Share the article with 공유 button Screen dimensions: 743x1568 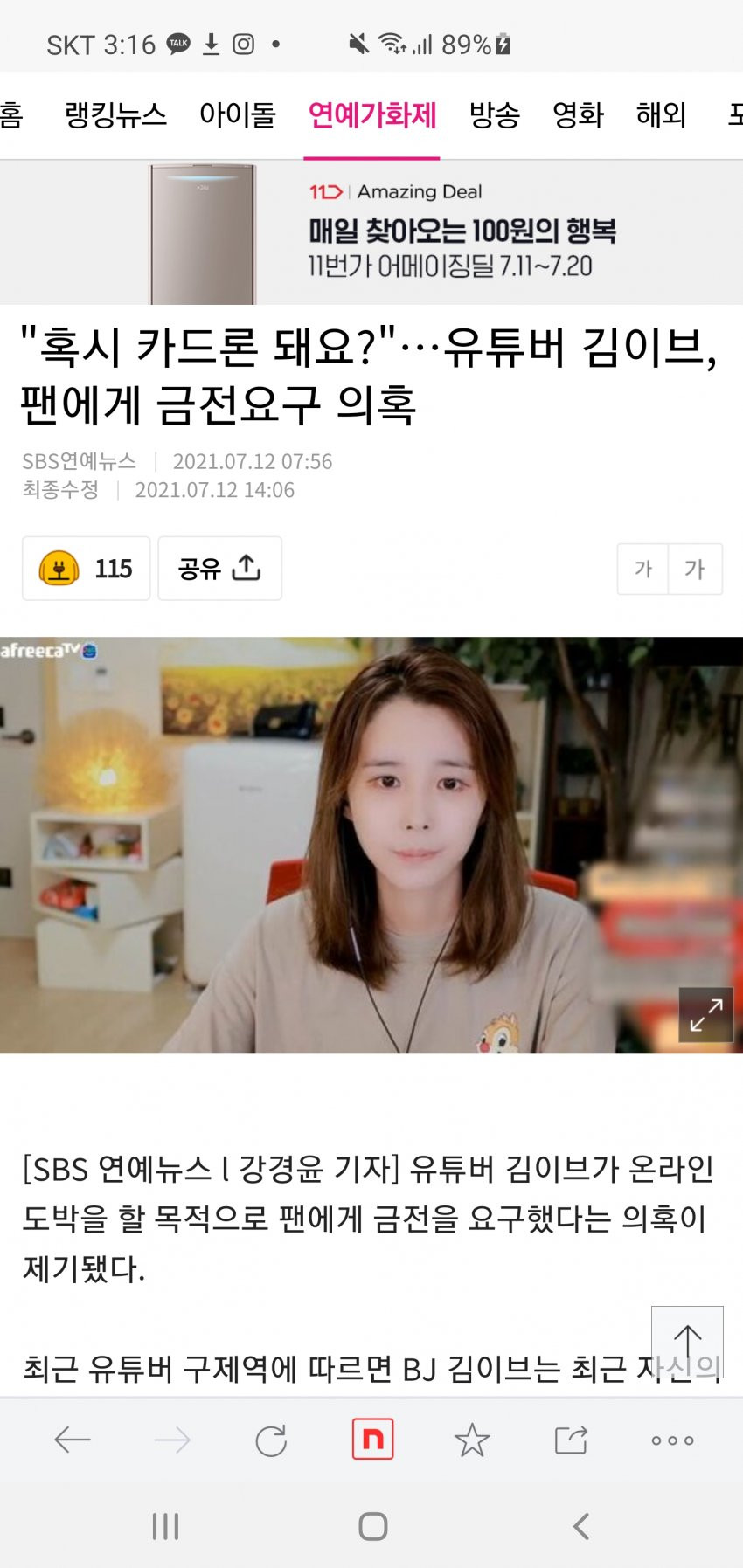click(x=219, y=569)
